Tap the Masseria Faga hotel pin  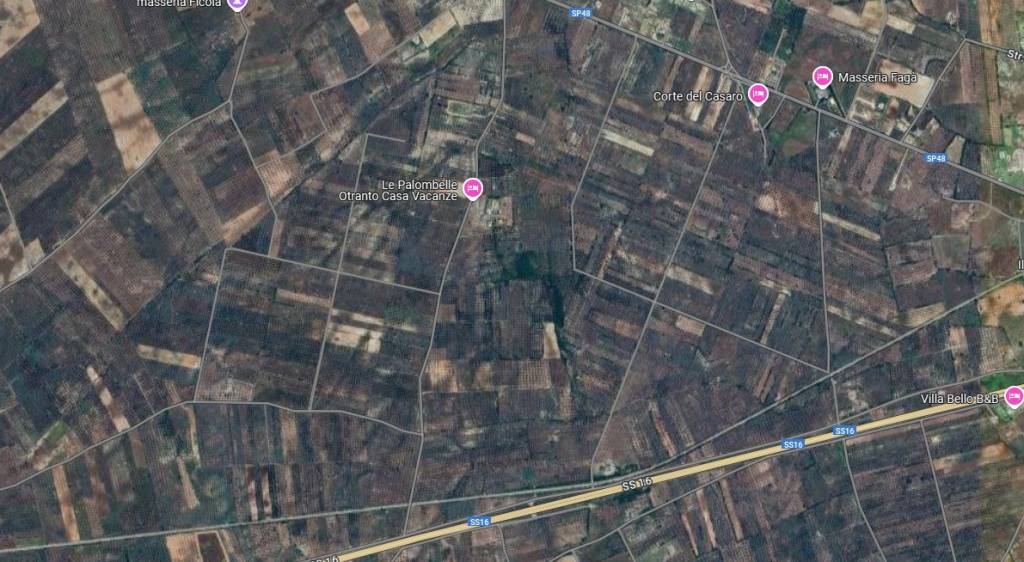click(822, 75)
